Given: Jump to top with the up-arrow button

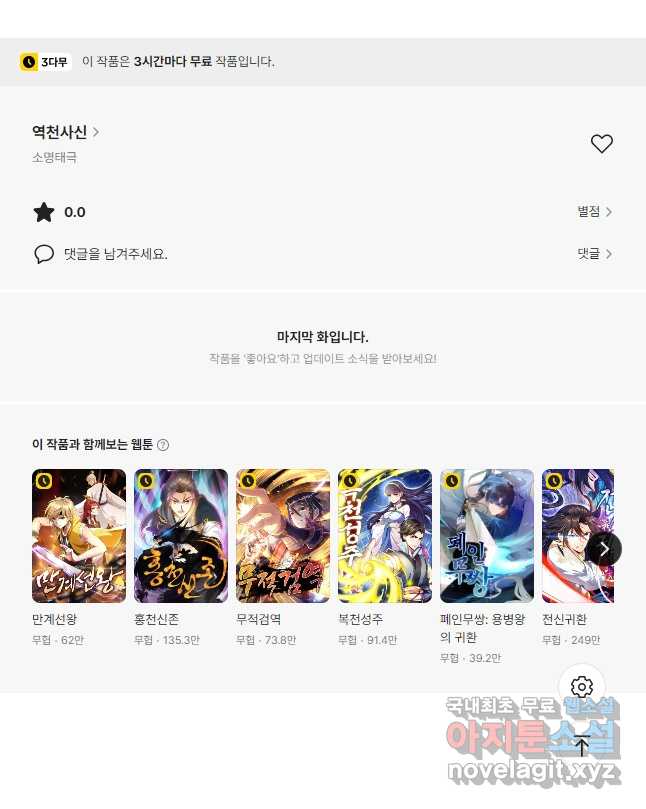Looking at the screenshot, I should tap(582, 745).
